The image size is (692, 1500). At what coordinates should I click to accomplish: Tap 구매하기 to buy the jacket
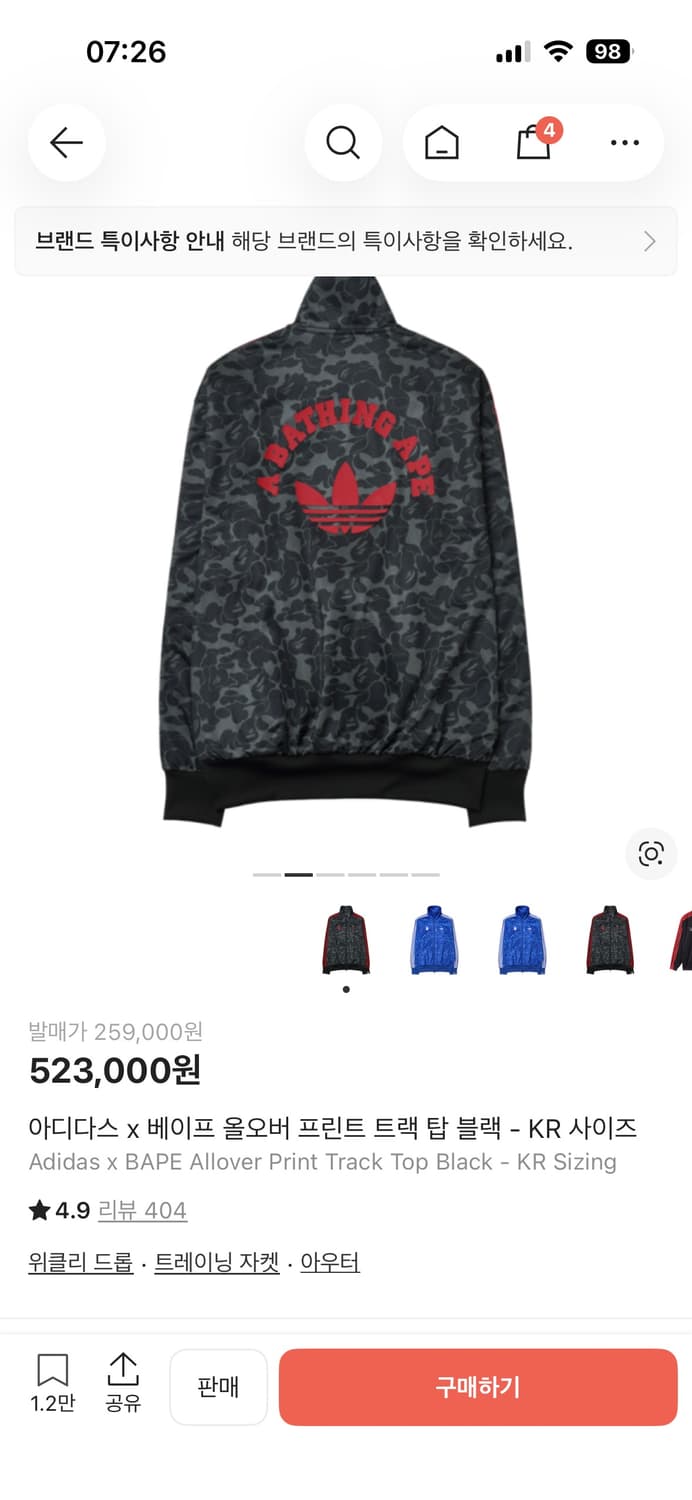point(478,1387)
